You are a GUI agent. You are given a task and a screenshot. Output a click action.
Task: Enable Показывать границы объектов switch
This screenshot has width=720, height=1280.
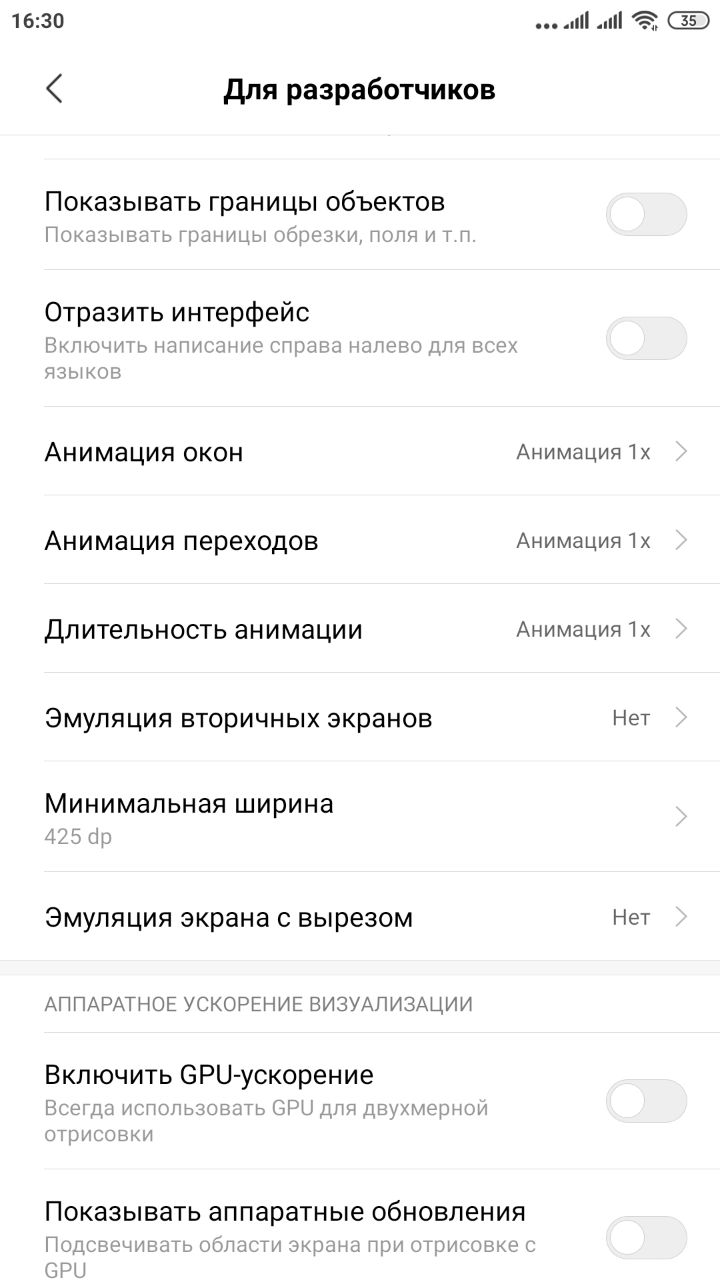pos(646,214)
